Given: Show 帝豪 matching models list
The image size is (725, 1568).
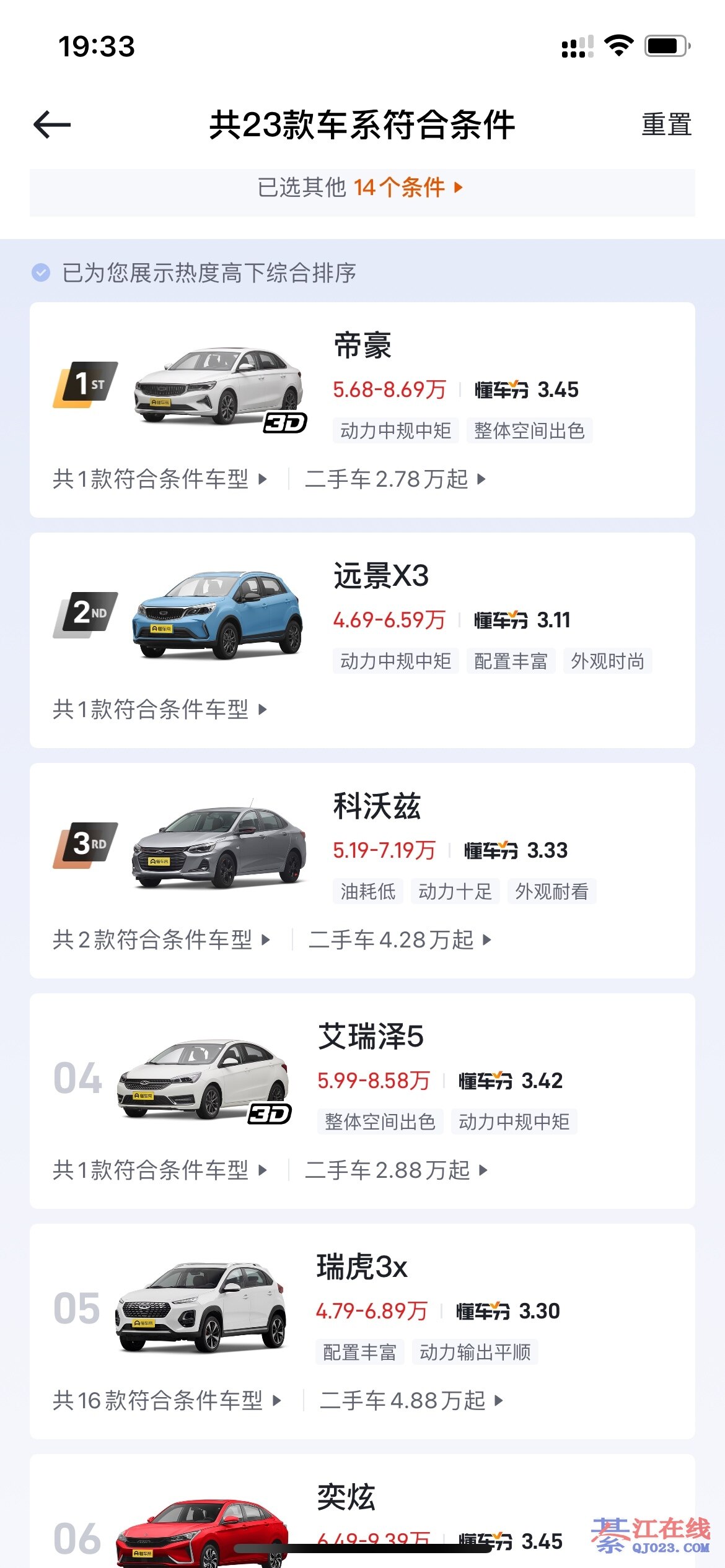Looking at the screenshot, I should [159, 479].
